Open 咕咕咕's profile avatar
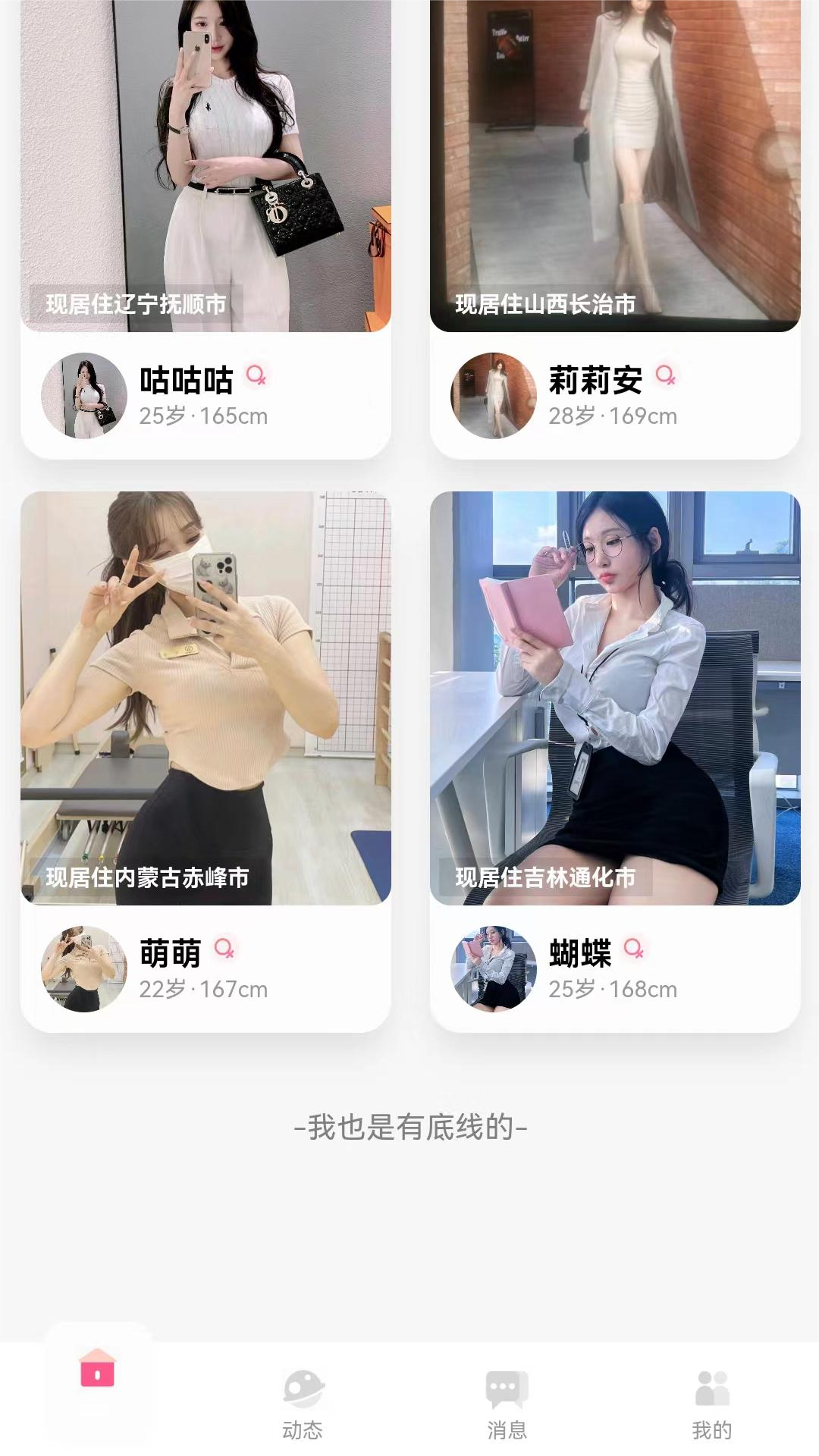This screenshot has width=819, height=1456. coord(83,397)
